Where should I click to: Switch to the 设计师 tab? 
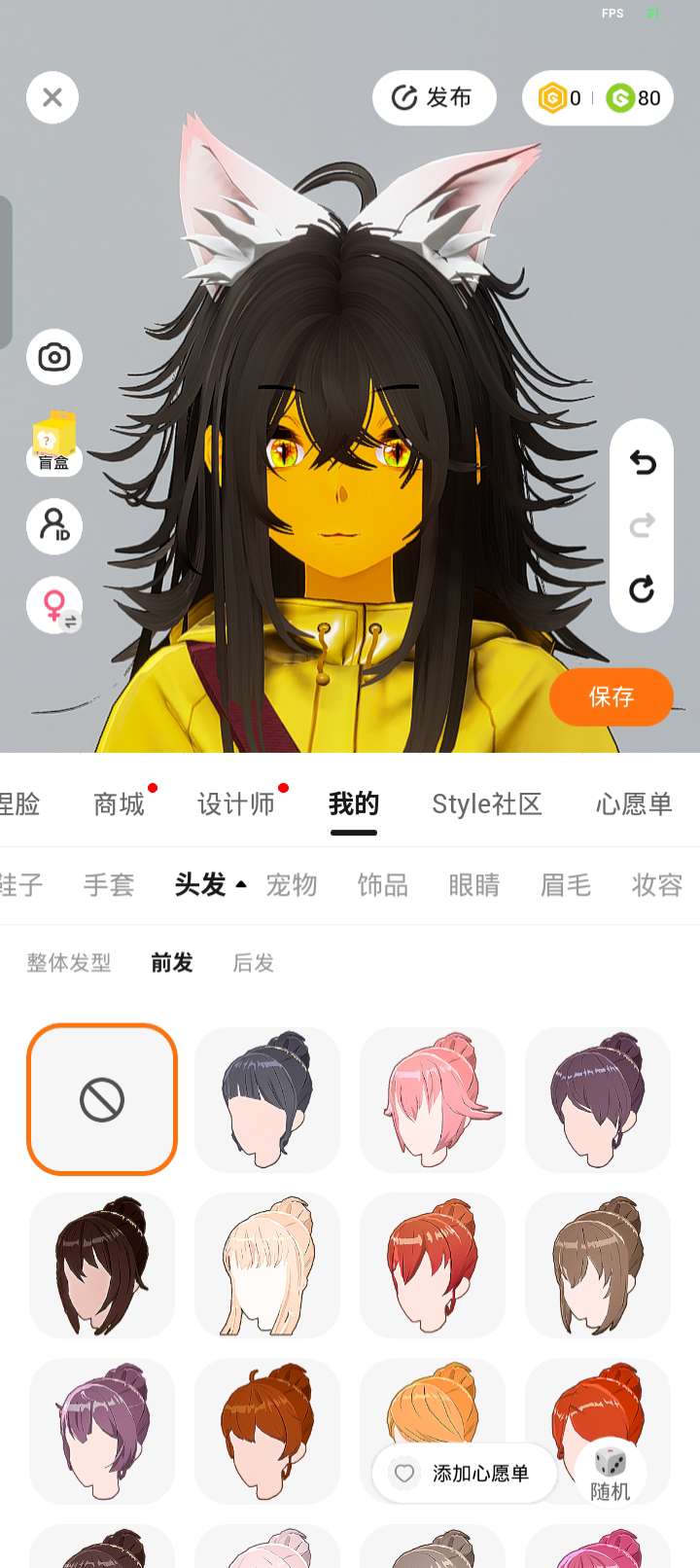coord(236,804)
